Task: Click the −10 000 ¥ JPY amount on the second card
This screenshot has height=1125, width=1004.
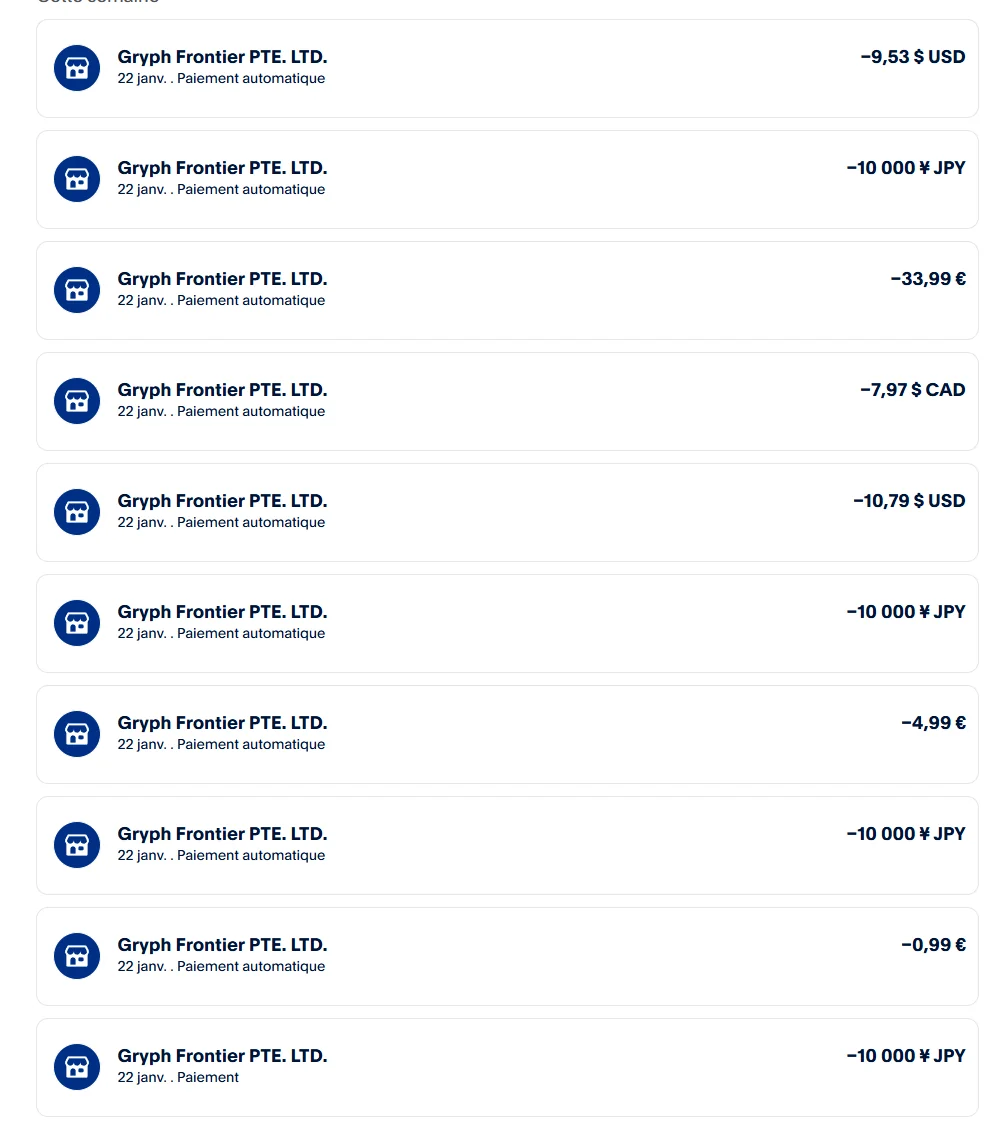Action: tap(905, 167)
